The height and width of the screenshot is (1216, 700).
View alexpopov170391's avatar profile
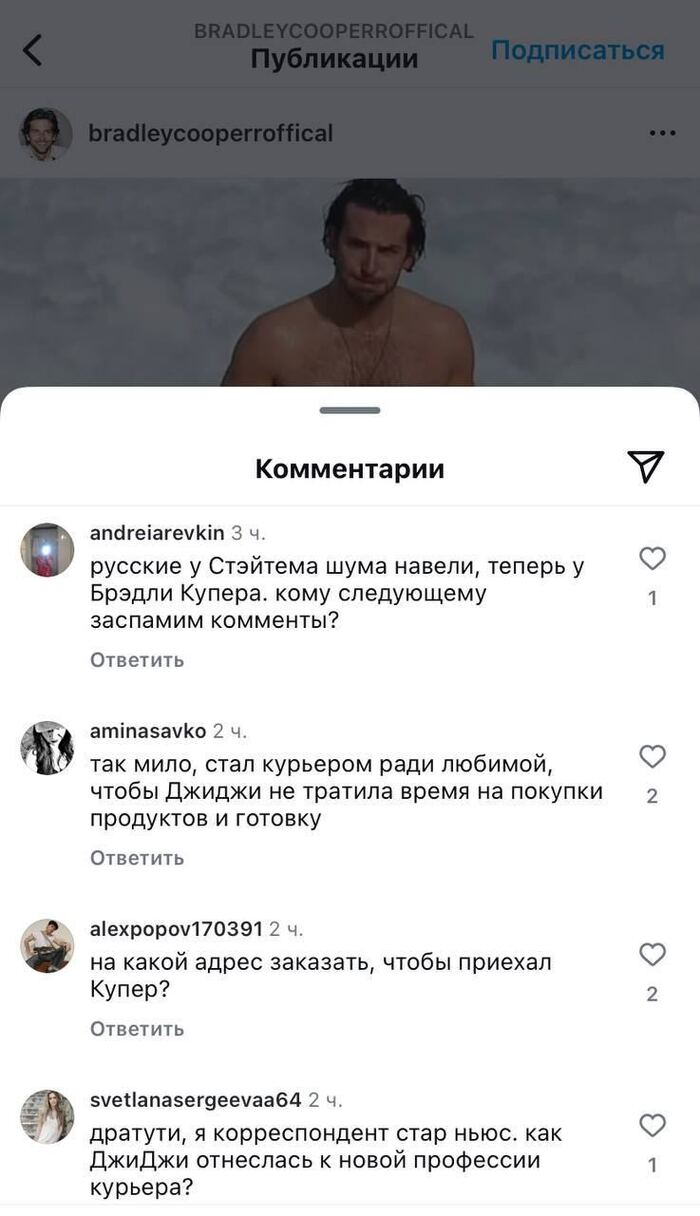point(47,946)
